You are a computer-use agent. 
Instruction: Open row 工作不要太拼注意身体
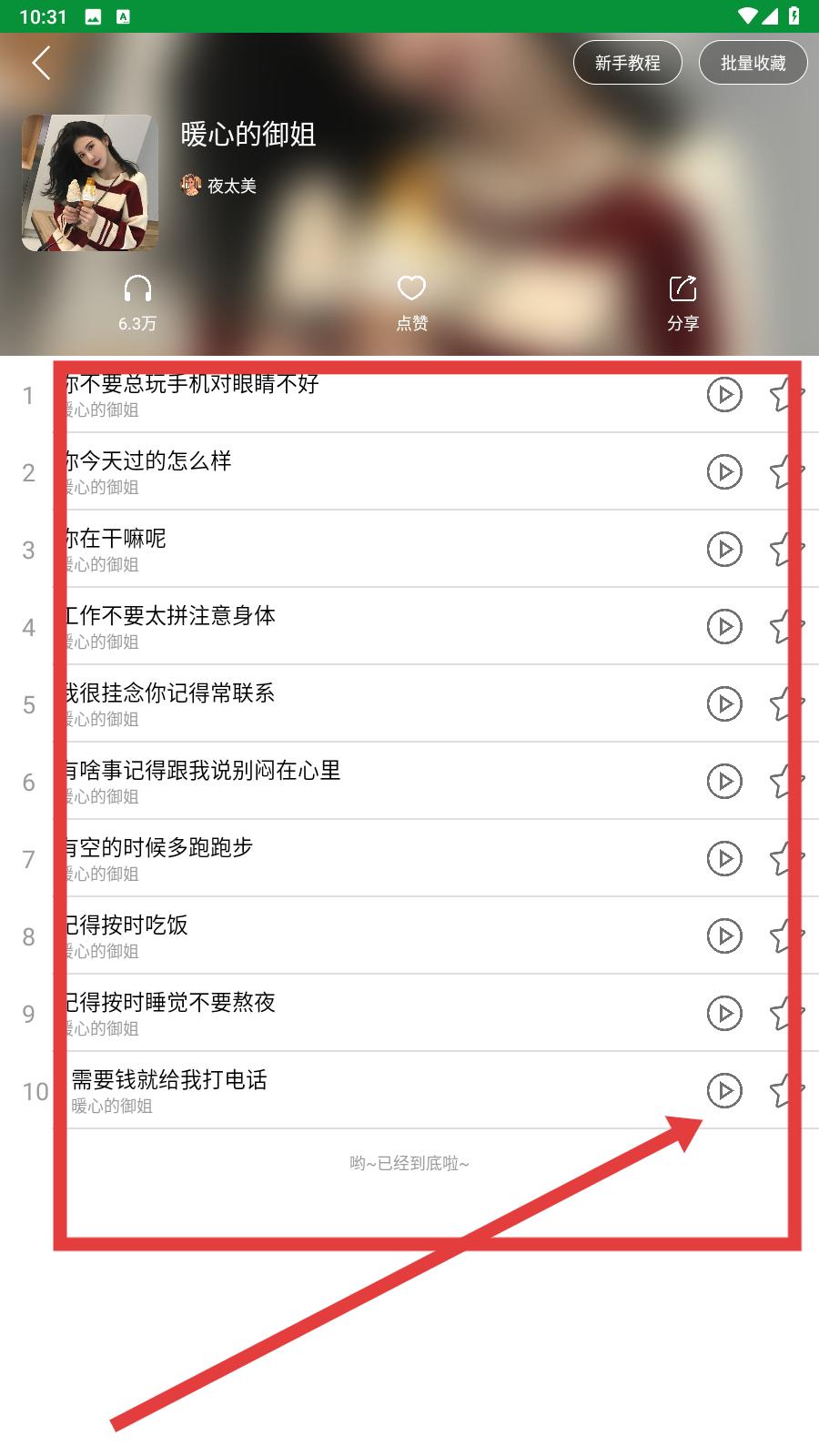pos(273,626)
